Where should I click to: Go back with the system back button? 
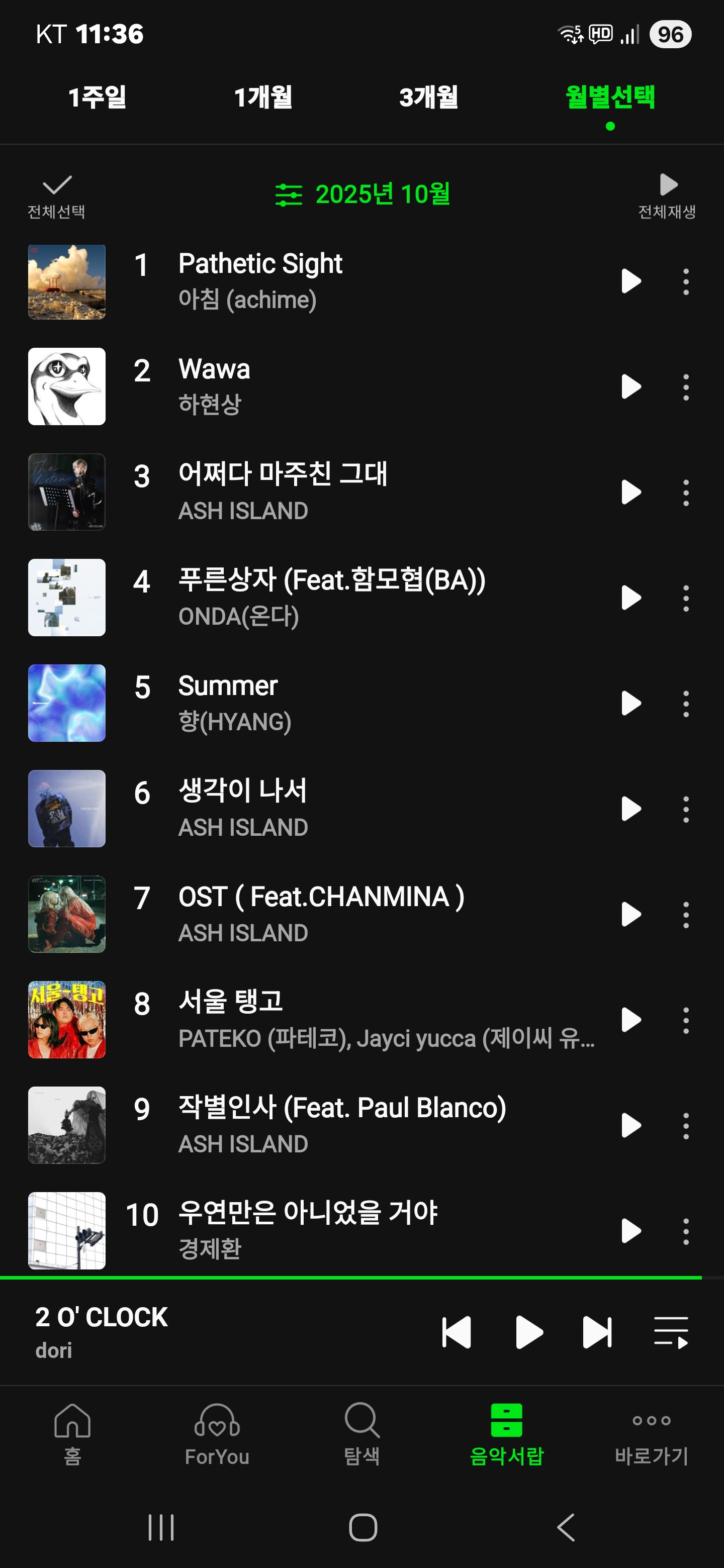566,1527
